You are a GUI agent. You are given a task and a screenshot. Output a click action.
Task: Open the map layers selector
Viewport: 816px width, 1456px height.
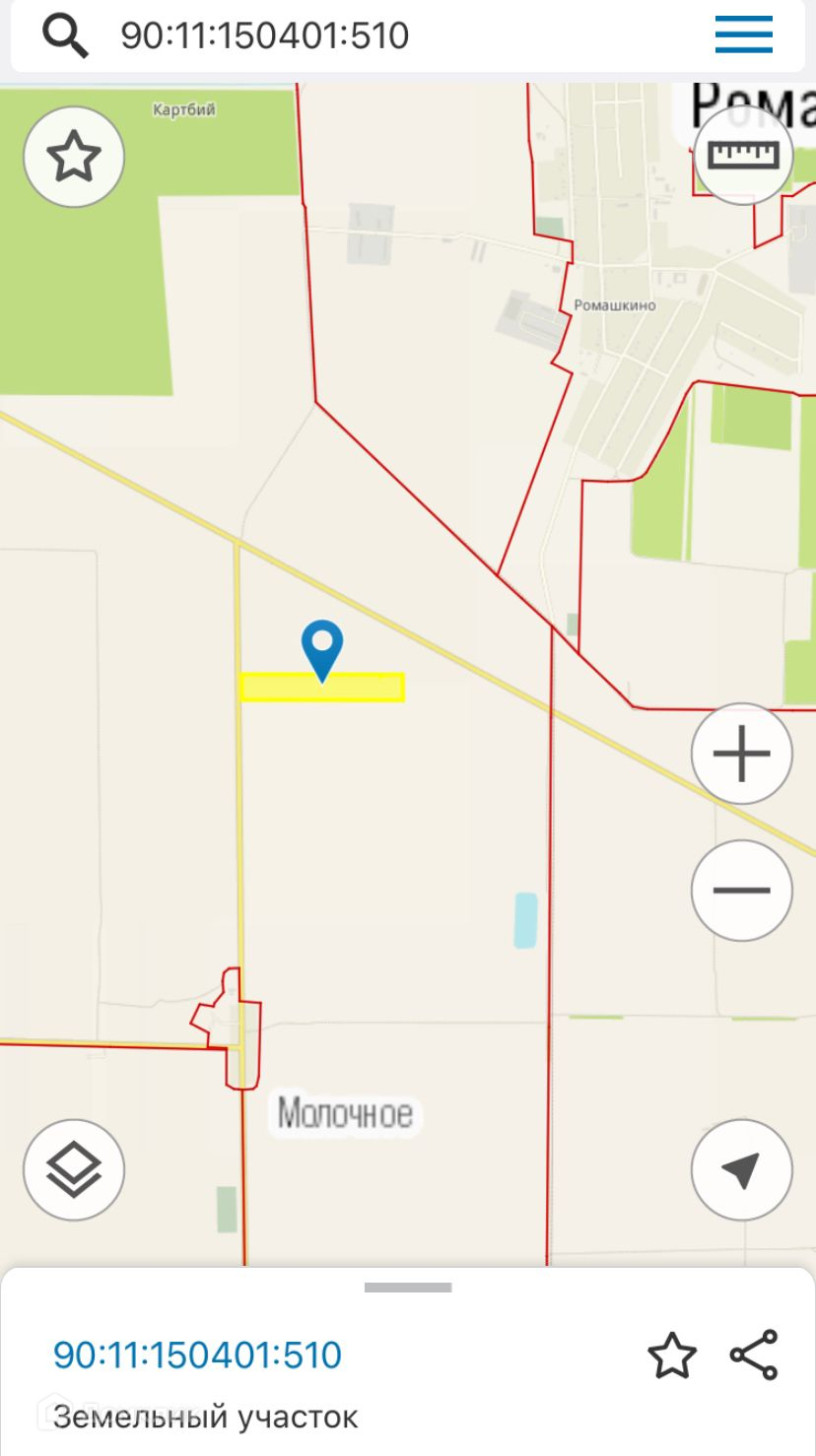(x=74, y=1170)
